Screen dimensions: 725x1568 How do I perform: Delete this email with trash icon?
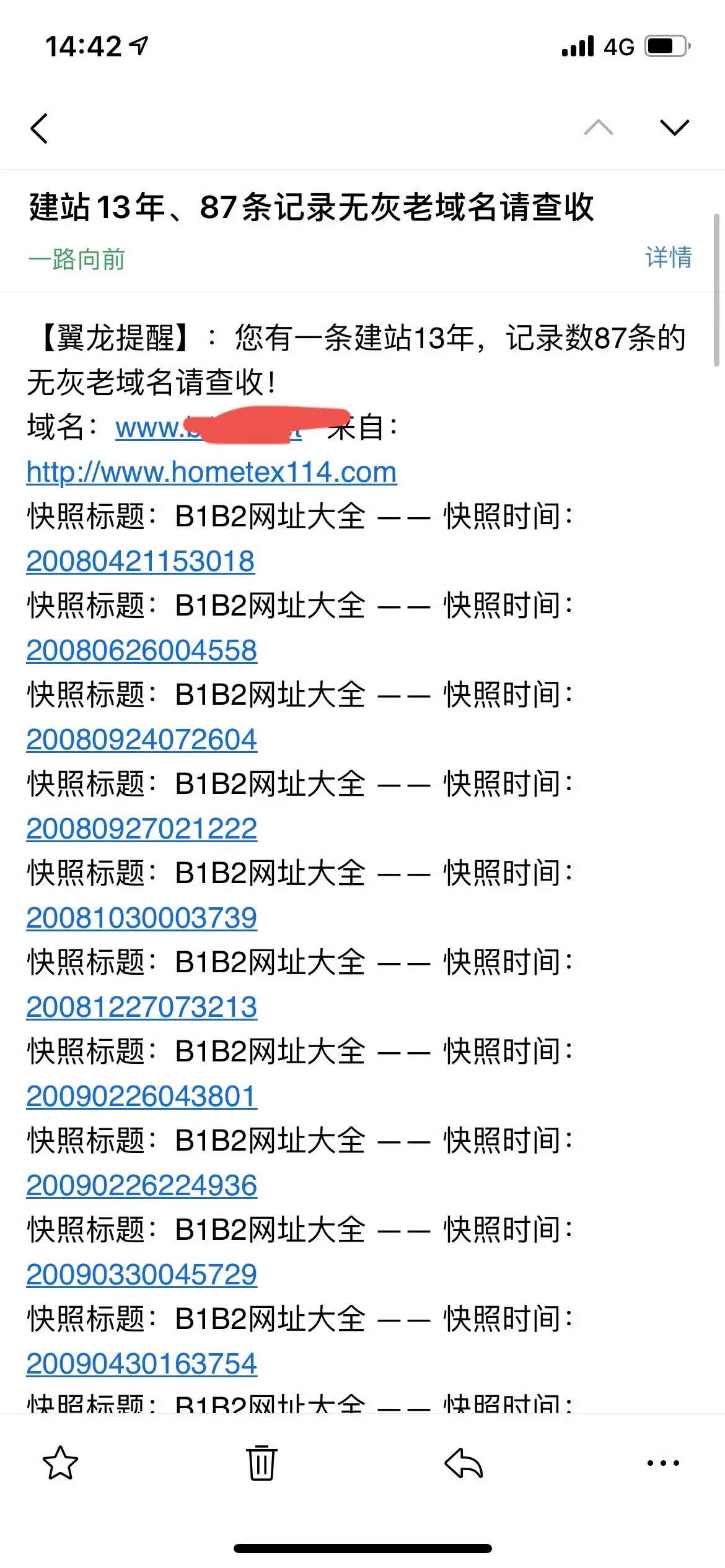pos(261,1463)
